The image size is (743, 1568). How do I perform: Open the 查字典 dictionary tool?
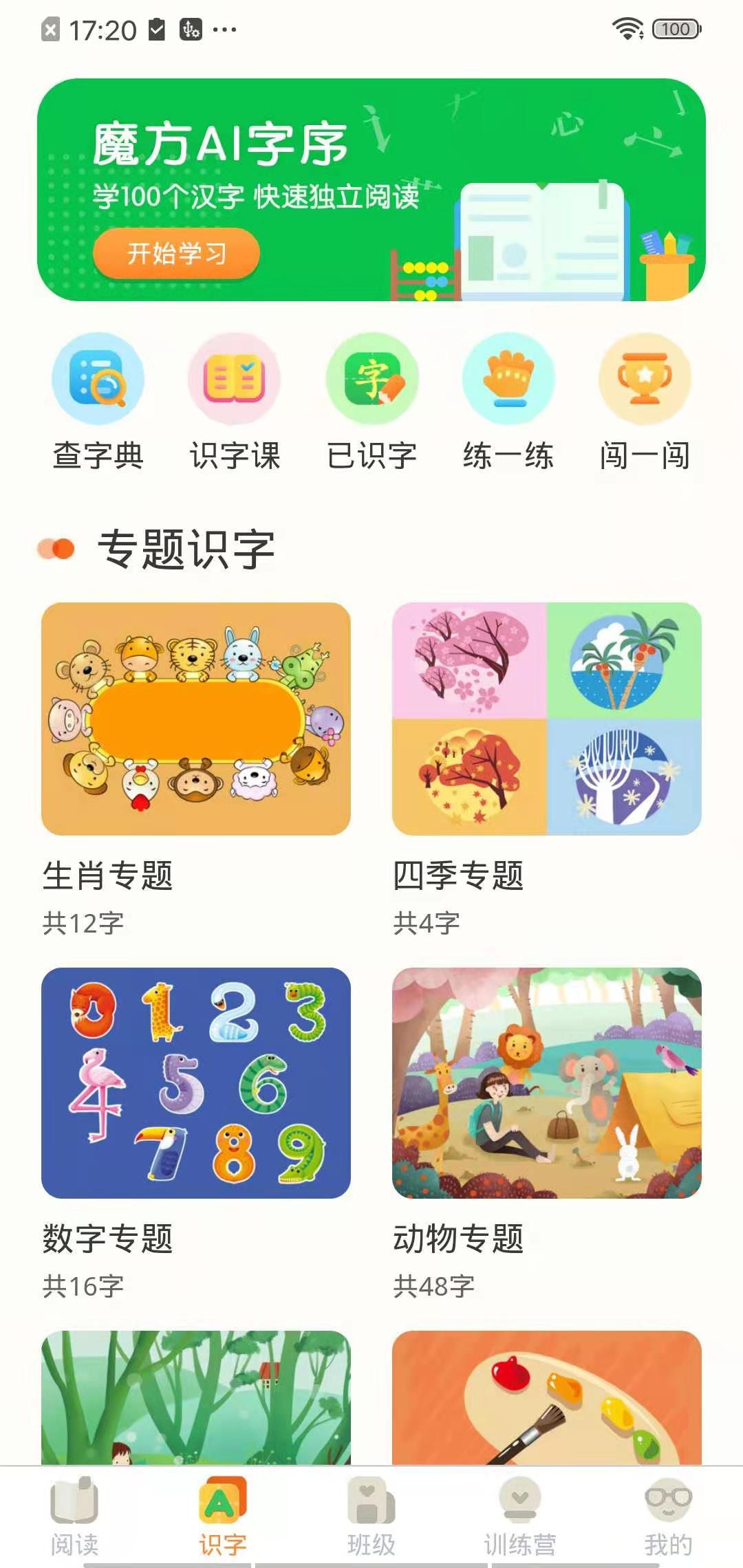click(x=96, y=378)
